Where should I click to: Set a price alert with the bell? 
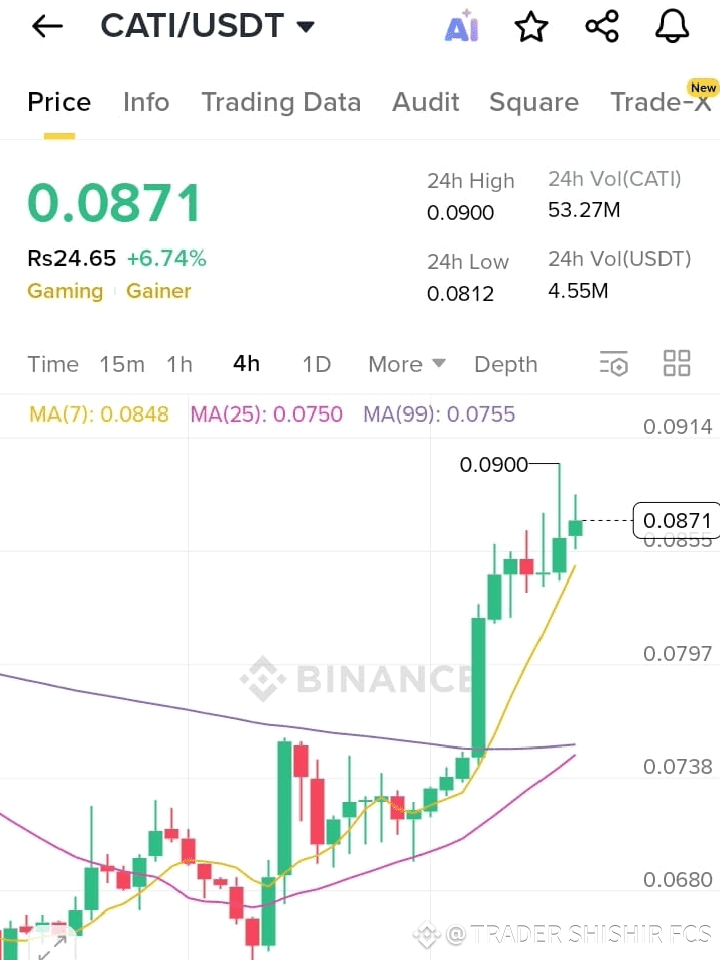(672, 28)
